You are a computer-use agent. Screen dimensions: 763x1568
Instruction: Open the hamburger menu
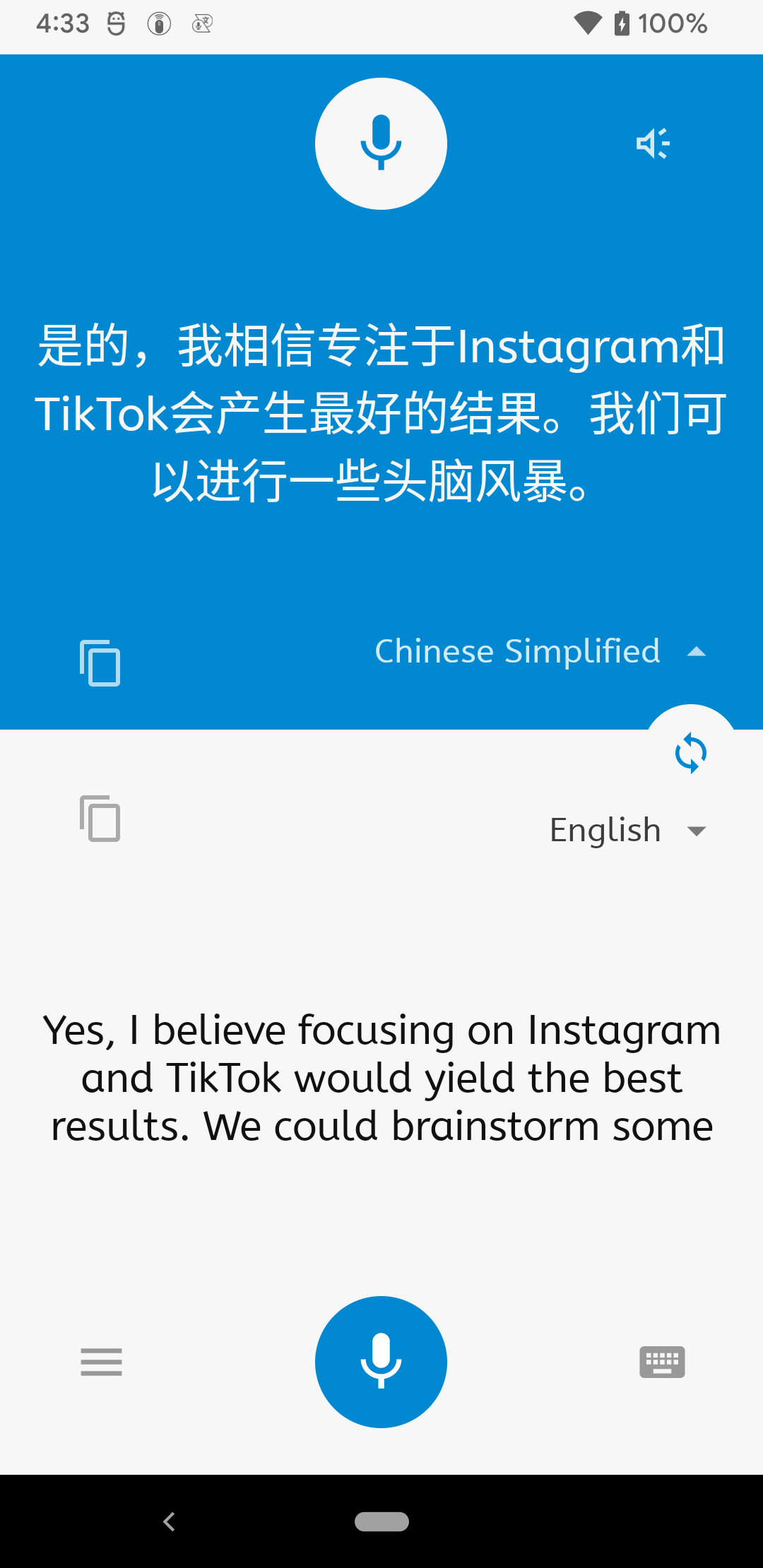click(101, 1362)
